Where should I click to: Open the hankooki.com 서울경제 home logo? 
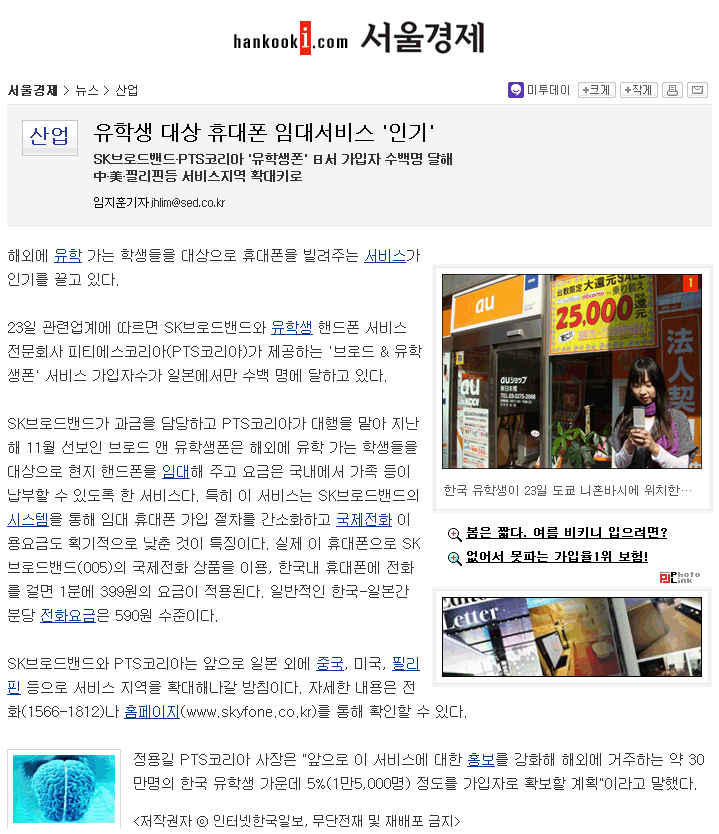[x=359, y=38]
